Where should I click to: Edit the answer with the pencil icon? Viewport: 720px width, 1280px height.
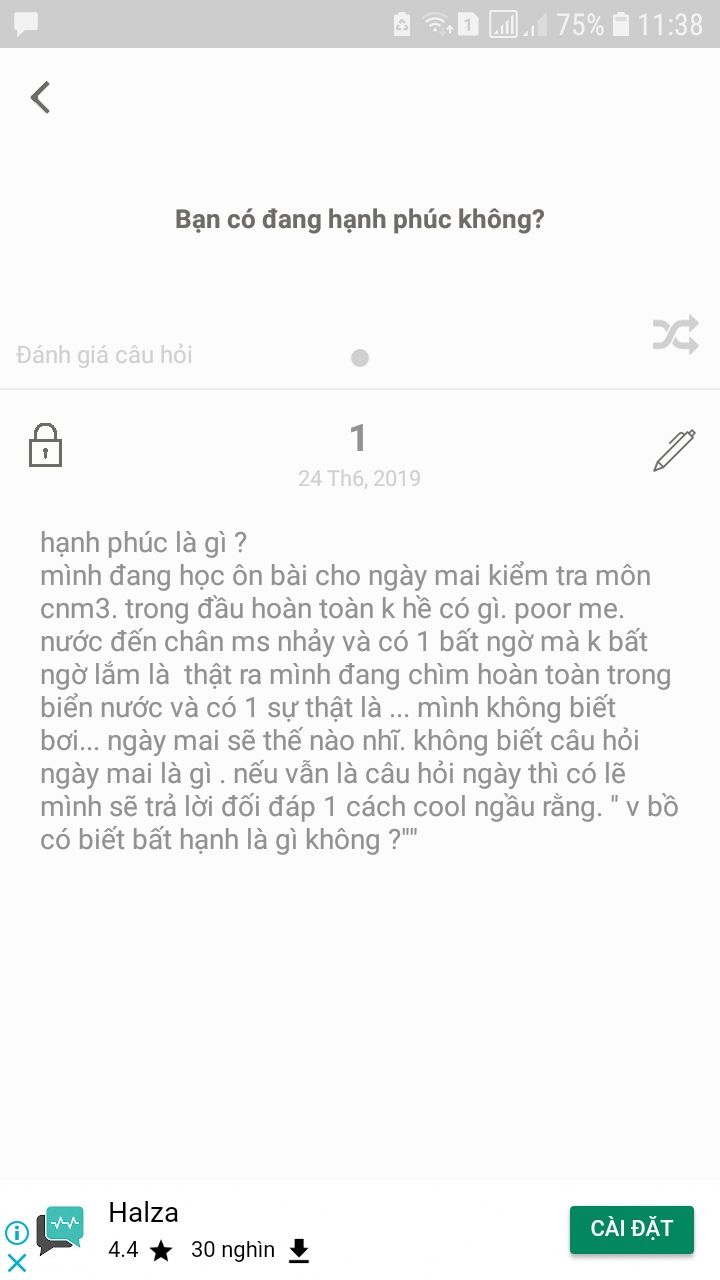point(674,450)
